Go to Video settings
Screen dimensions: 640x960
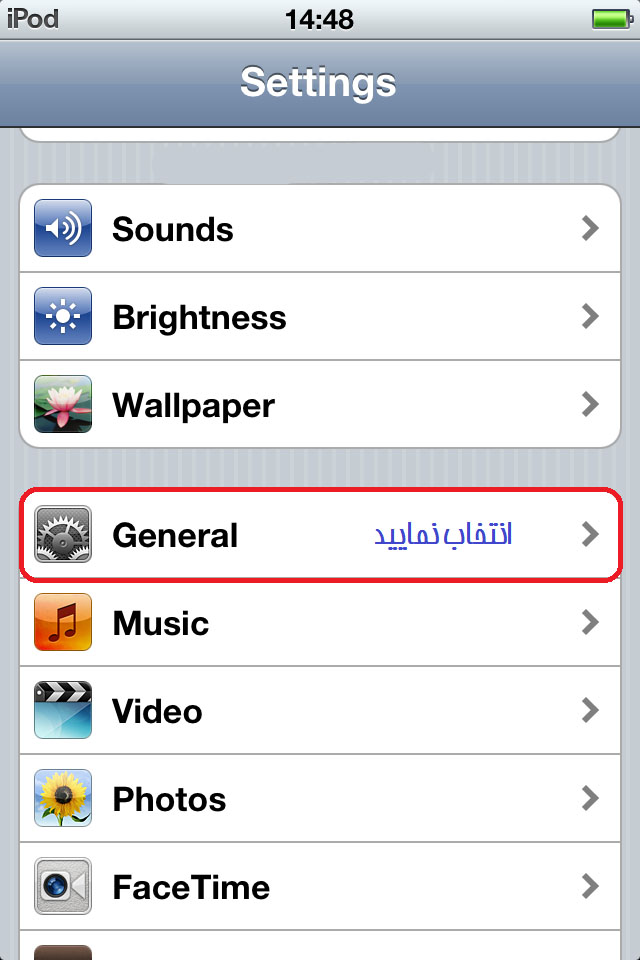[320, 711]
